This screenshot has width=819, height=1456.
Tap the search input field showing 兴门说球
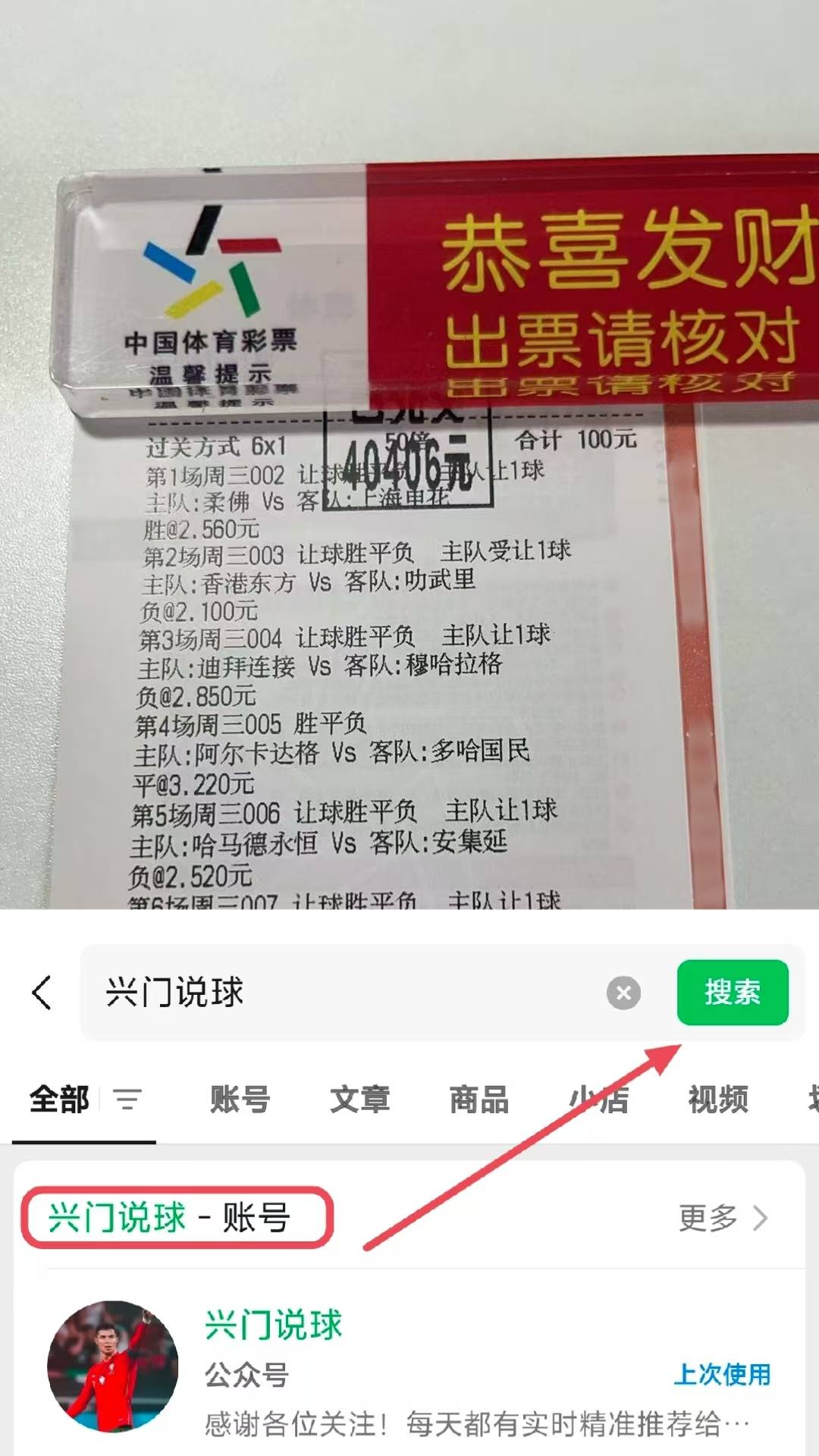[303, 992]
